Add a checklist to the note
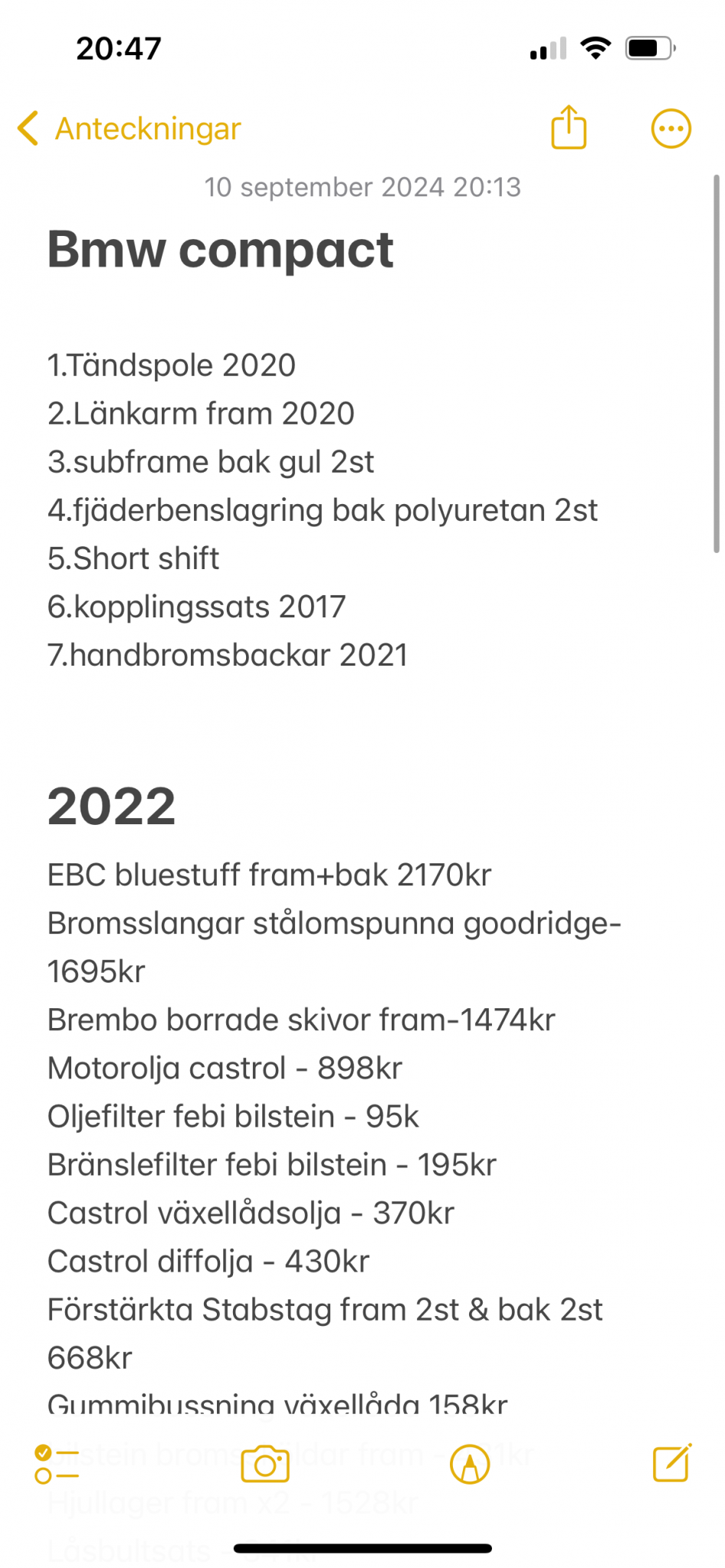Screen dimensions: 725x1568 57,1464
